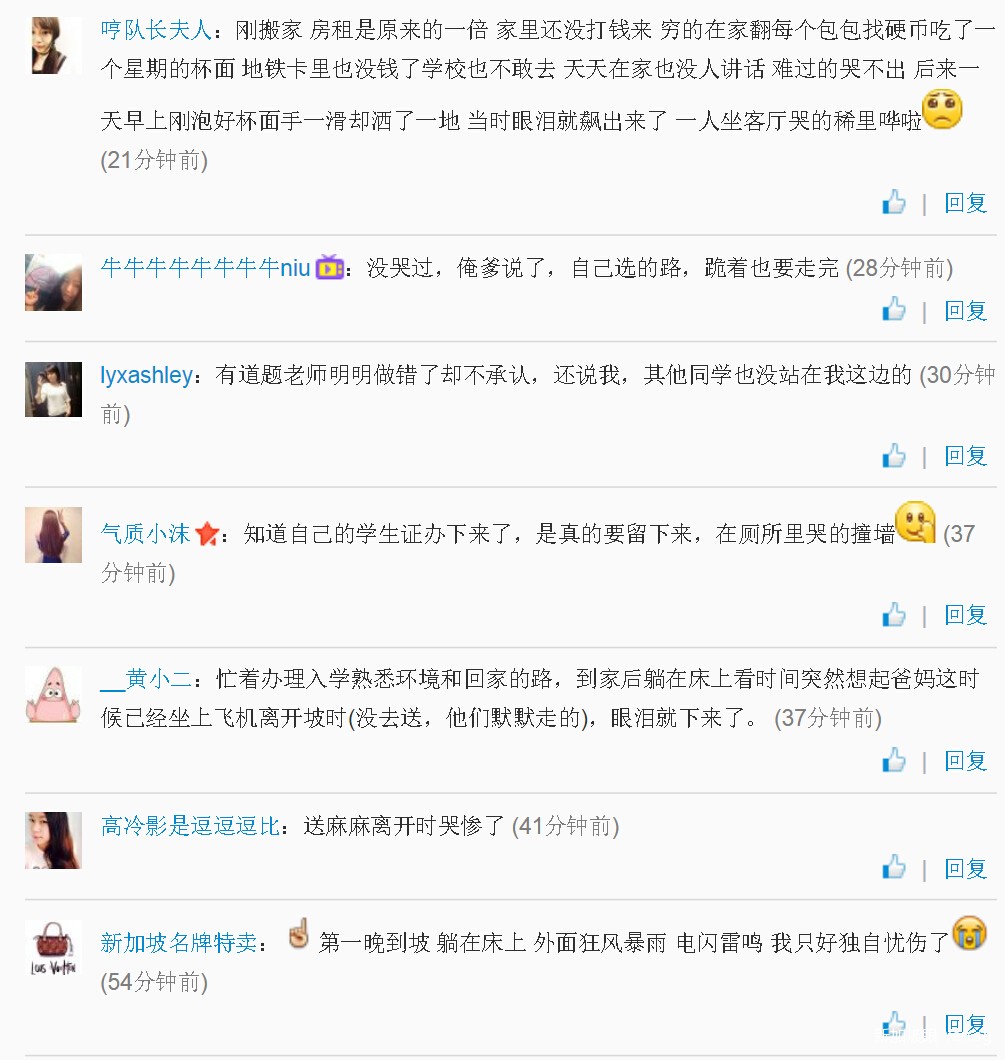Tap 气质小沫's avatar photo
The image size is (1005, 1060).
tap(53, 534)
